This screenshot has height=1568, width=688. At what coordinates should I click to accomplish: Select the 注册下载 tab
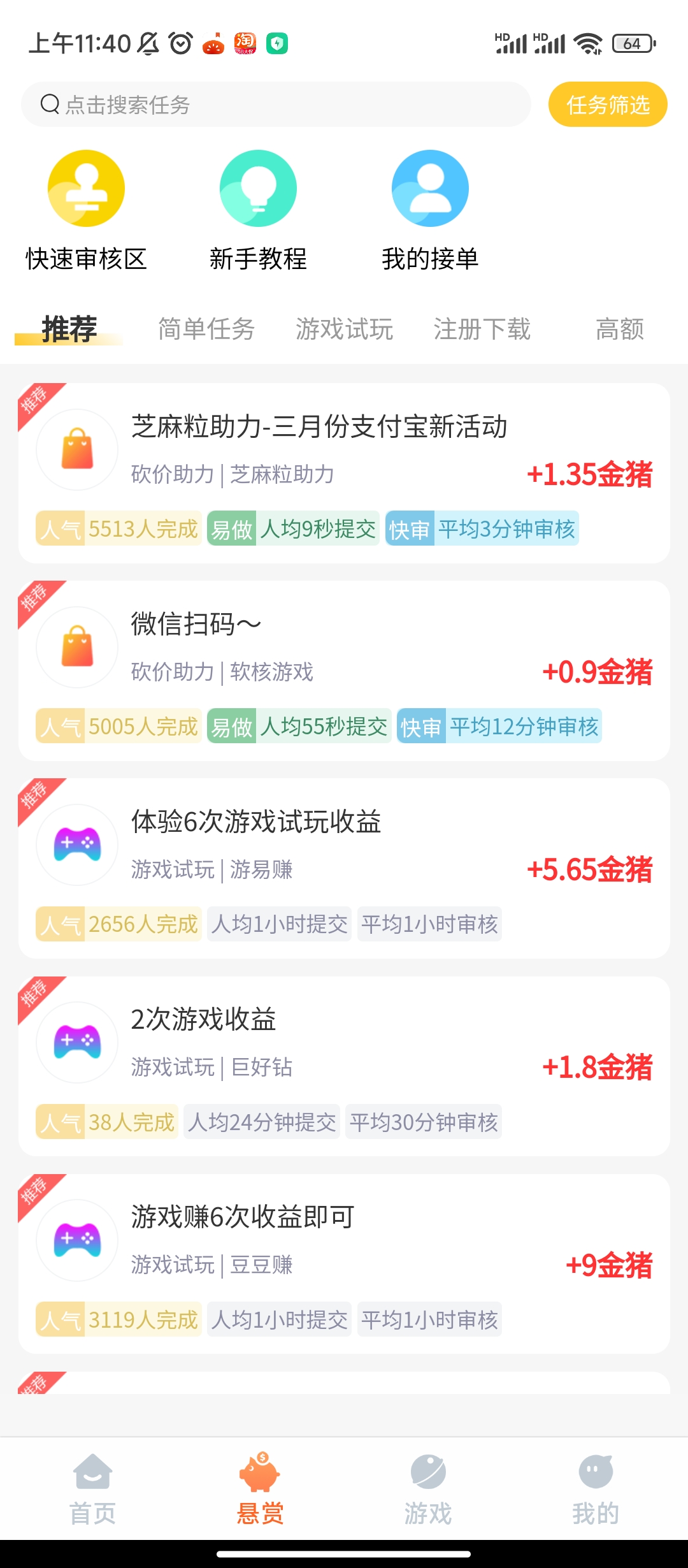click(x=482, y=330)
